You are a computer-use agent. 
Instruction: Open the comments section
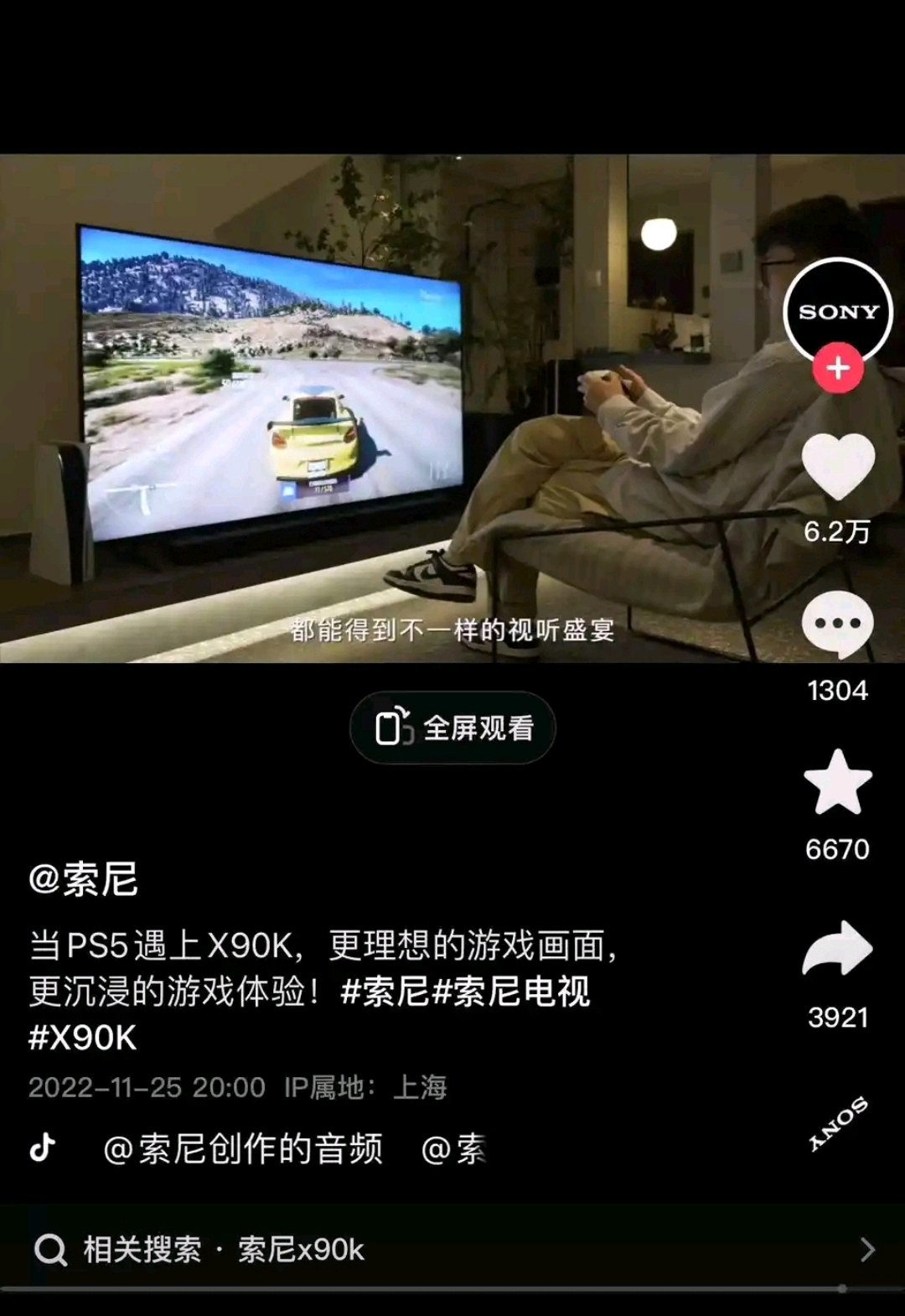(x=838, y=625)
